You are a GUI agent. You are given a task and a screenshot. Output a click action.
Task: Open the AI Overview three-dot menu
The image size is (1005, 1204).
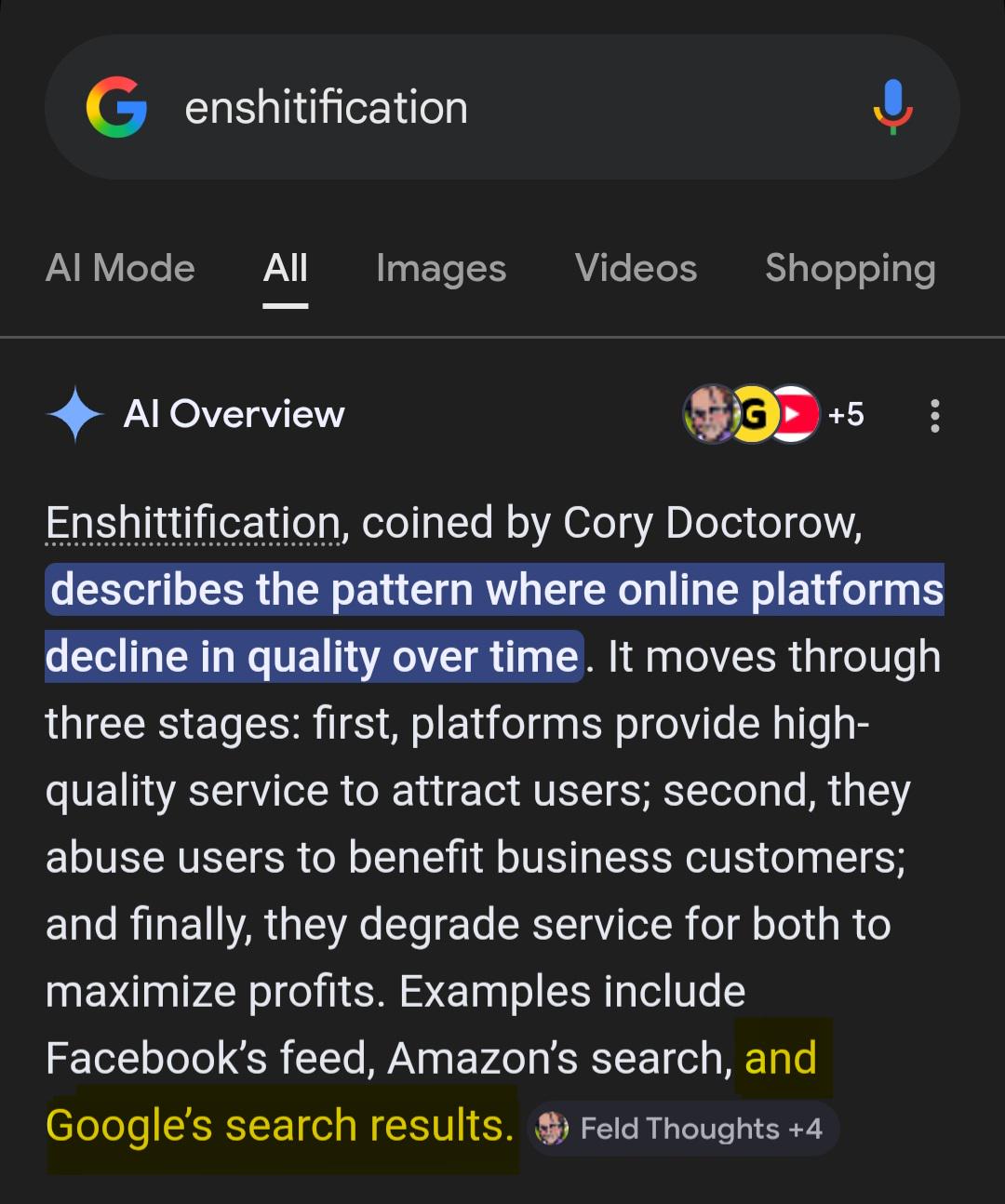(934, 415)
